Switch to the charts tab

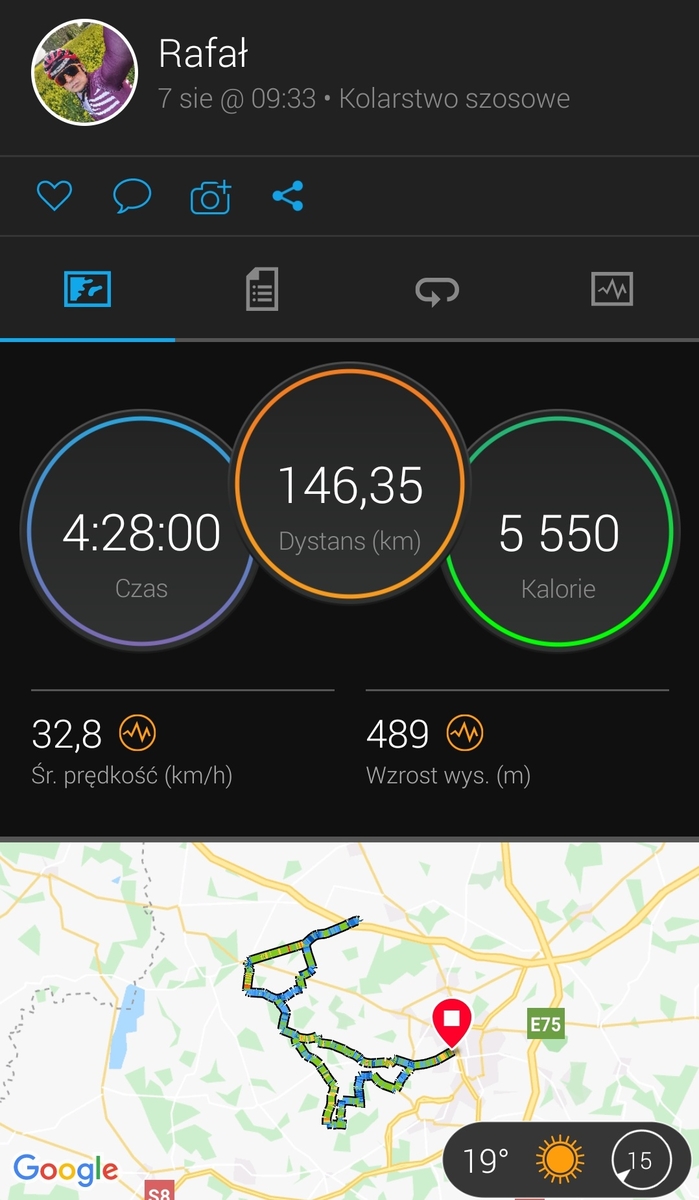coord(612,290)
